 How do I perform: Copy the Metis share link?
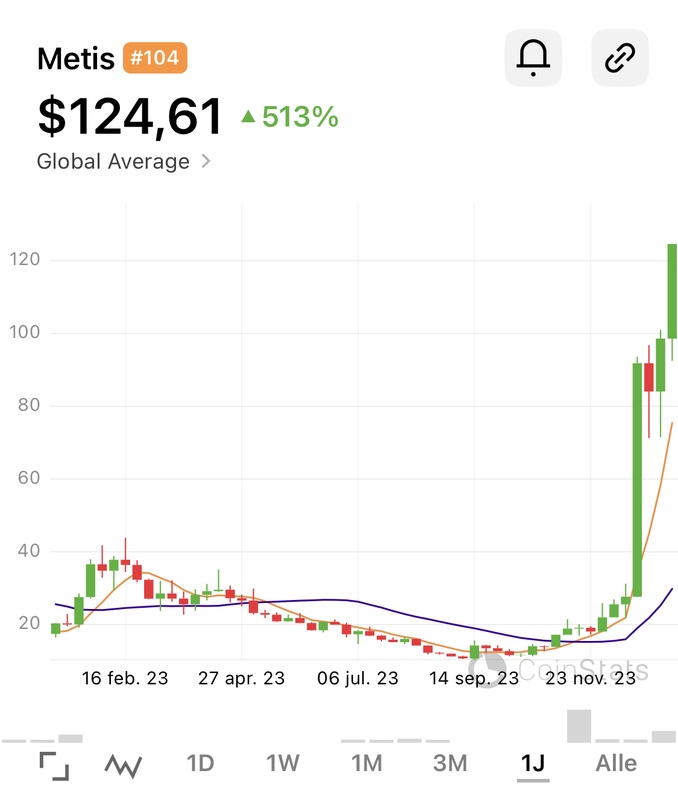click(x=620, y=59)
